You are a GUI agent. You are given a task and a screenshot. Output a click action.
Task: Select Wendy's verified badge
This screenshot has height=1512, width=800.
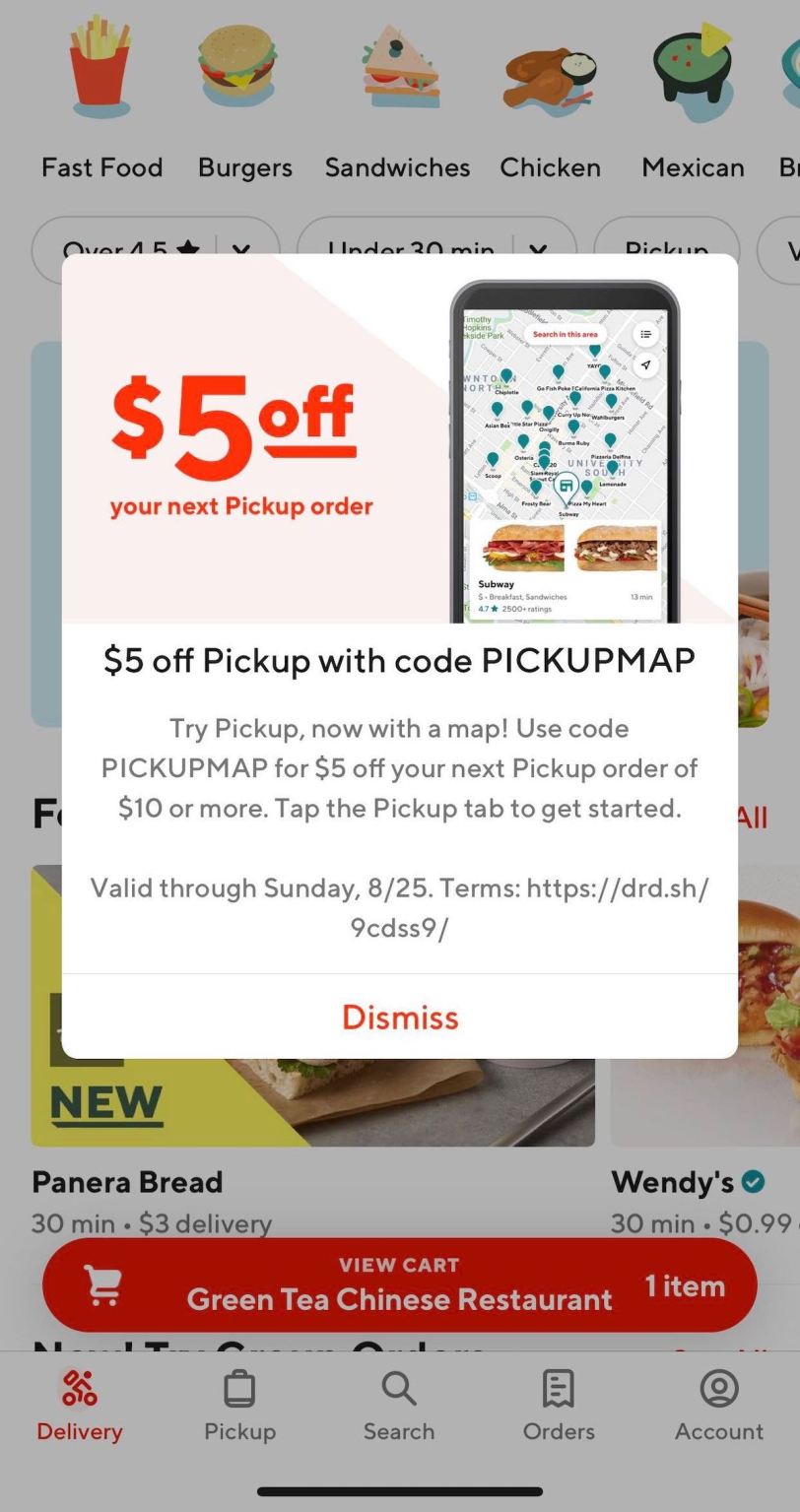click(753, 1181)
